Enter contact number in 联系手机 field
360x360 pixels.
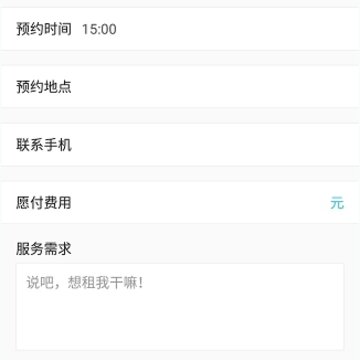point(180,145)
